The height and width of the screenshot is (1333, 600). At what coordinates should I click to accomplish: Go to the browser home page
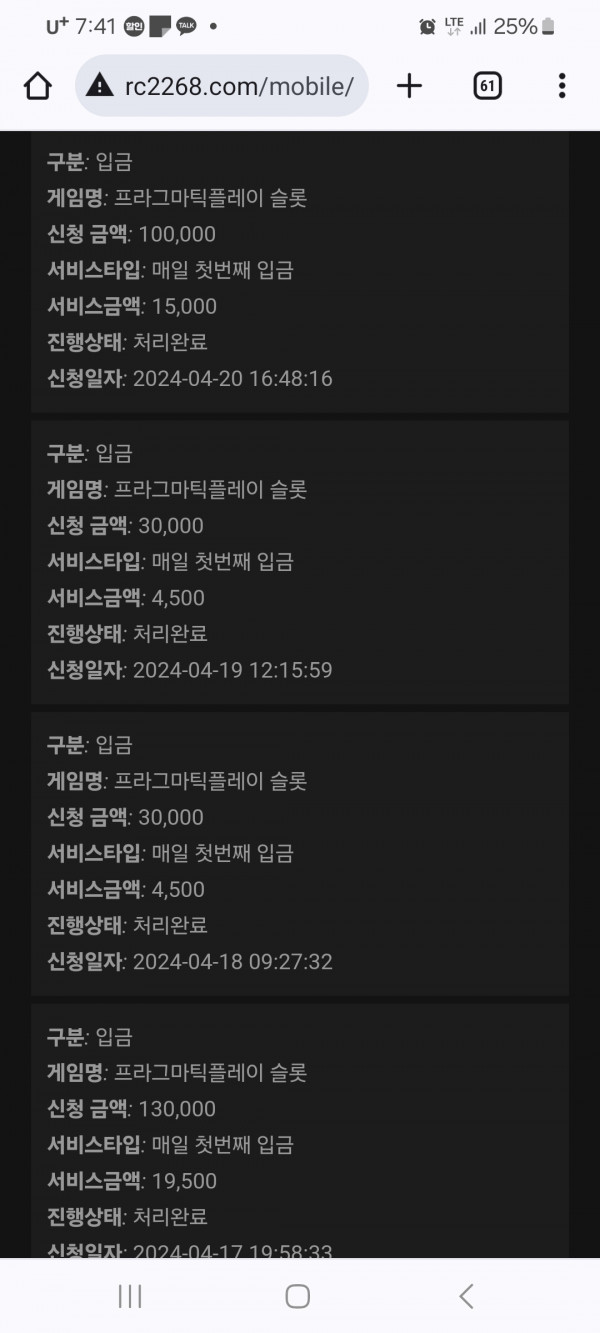click(38, 86)
